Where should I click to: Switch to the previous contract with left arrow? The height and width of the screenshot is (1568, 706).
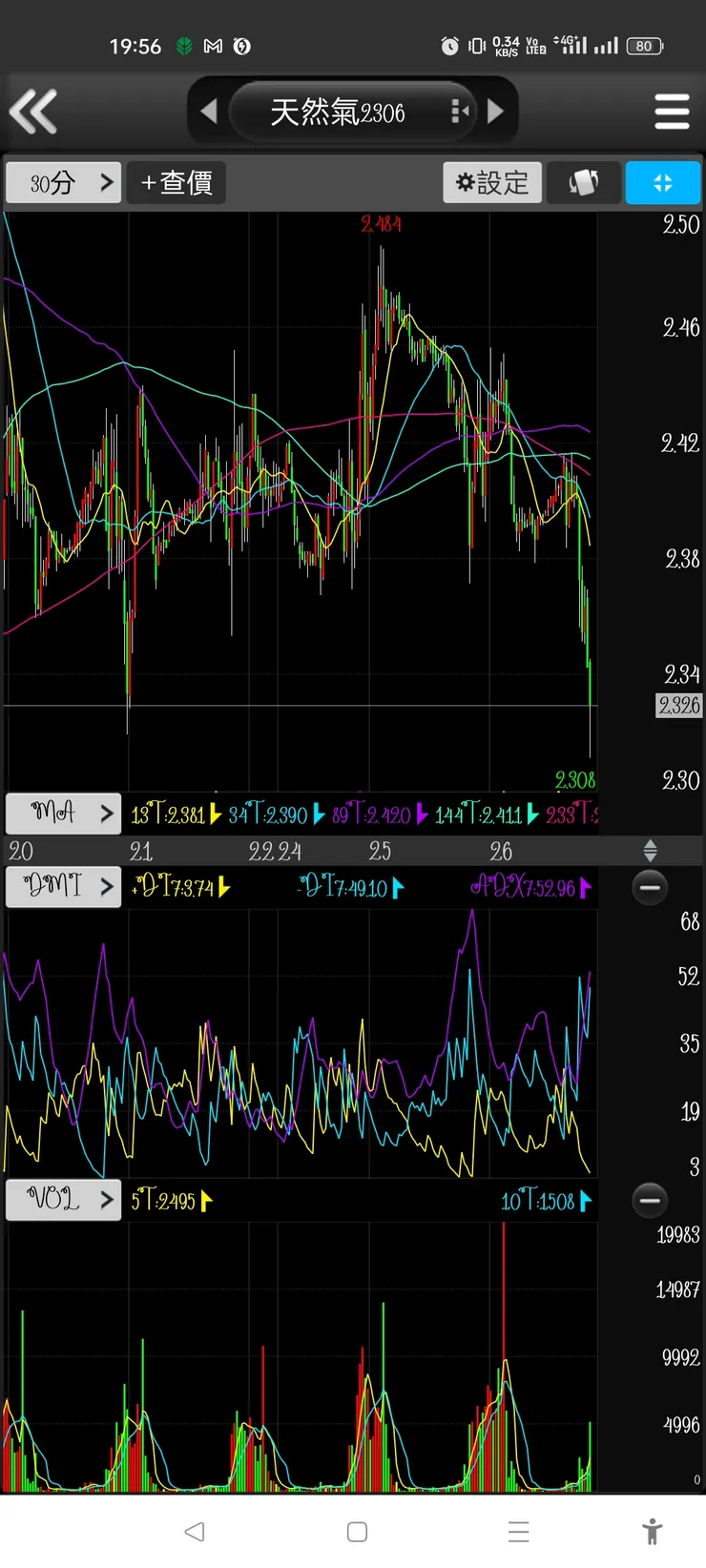(x=209, y=112)
